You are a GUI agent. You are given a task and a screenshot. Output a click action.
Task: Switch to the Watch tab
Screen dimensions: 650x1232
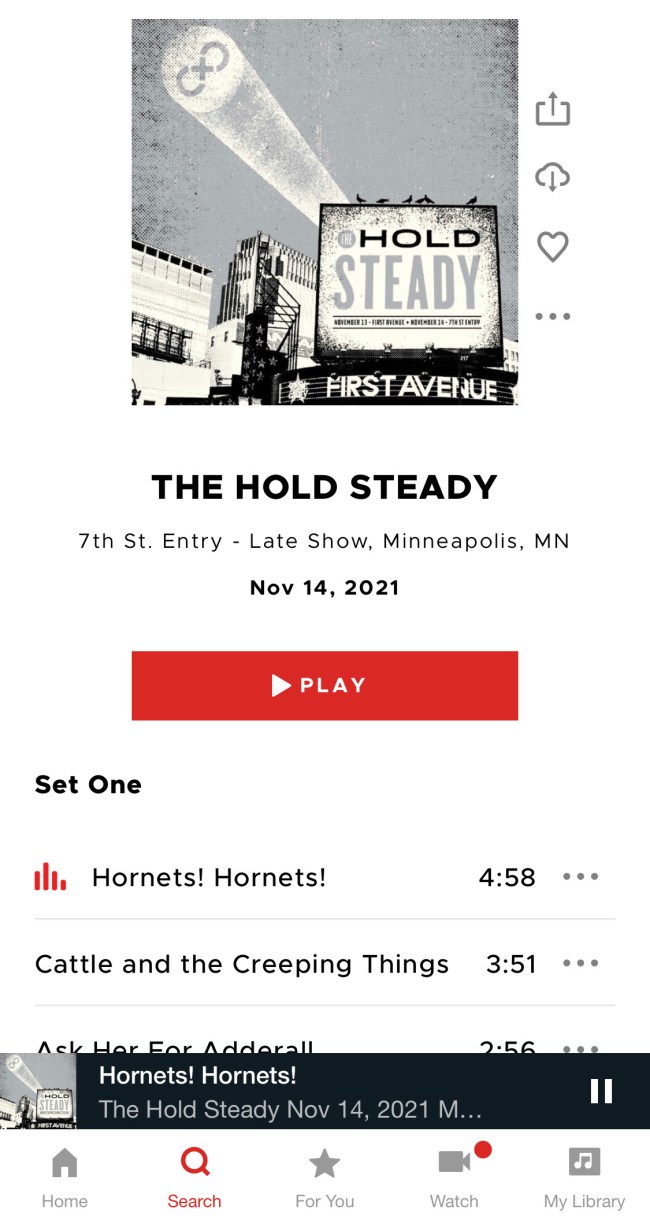tap(454, 1178)
